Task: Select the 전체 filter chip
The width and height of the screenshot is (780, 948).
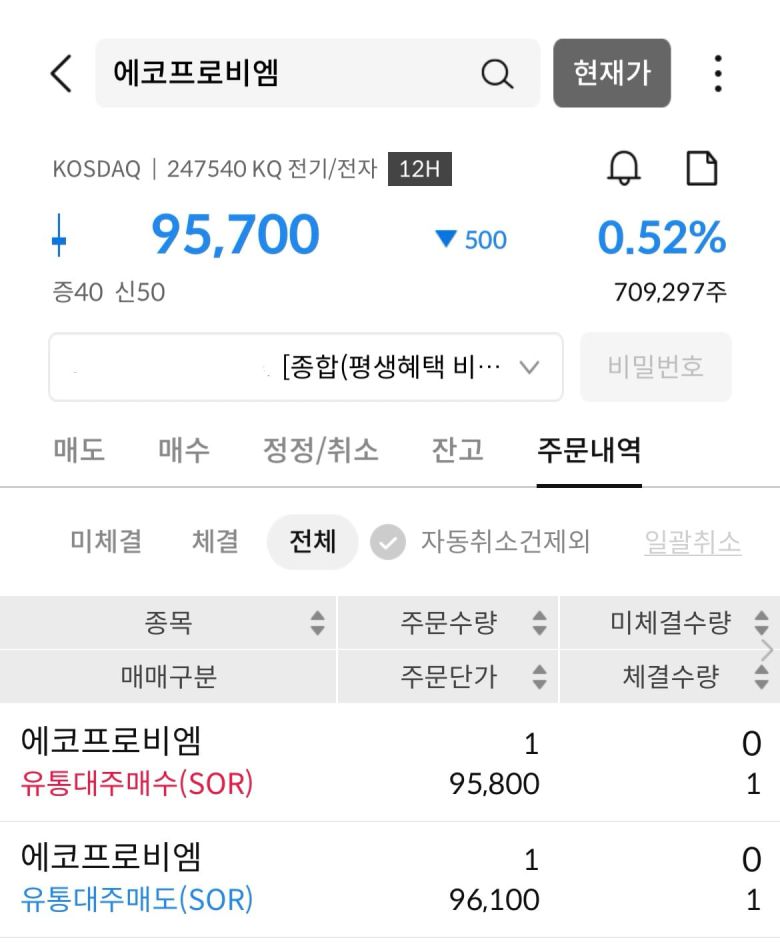Action: (313, 541)
